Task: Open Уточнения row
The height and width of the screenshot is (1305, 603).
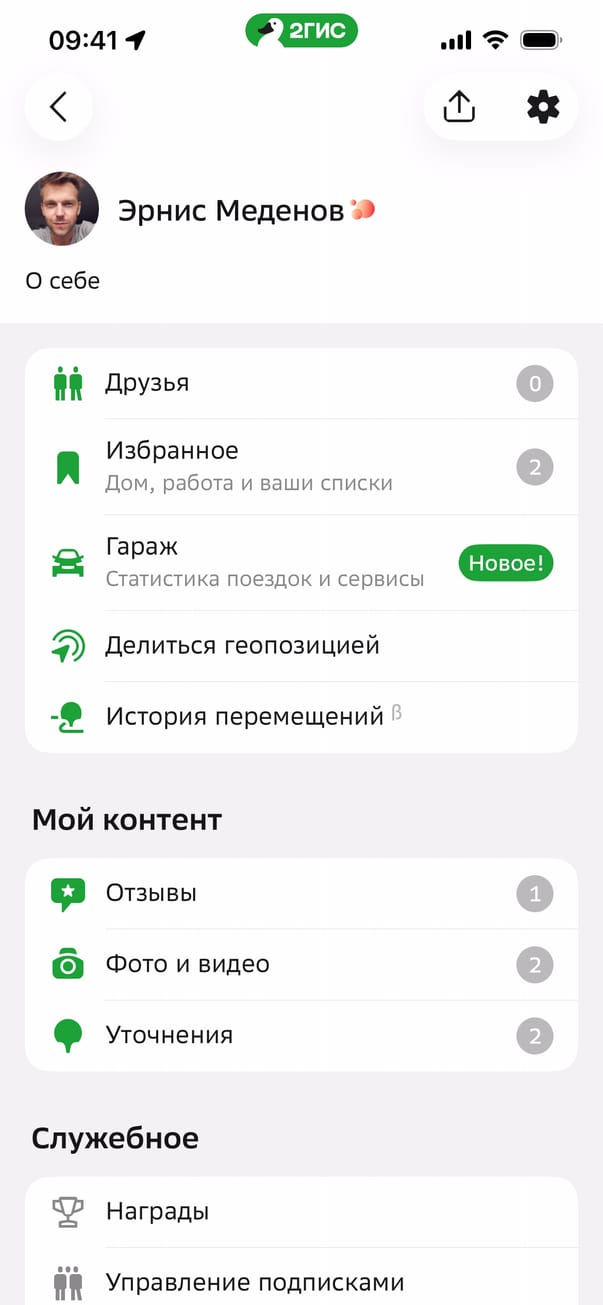Action: (300, 1035)
